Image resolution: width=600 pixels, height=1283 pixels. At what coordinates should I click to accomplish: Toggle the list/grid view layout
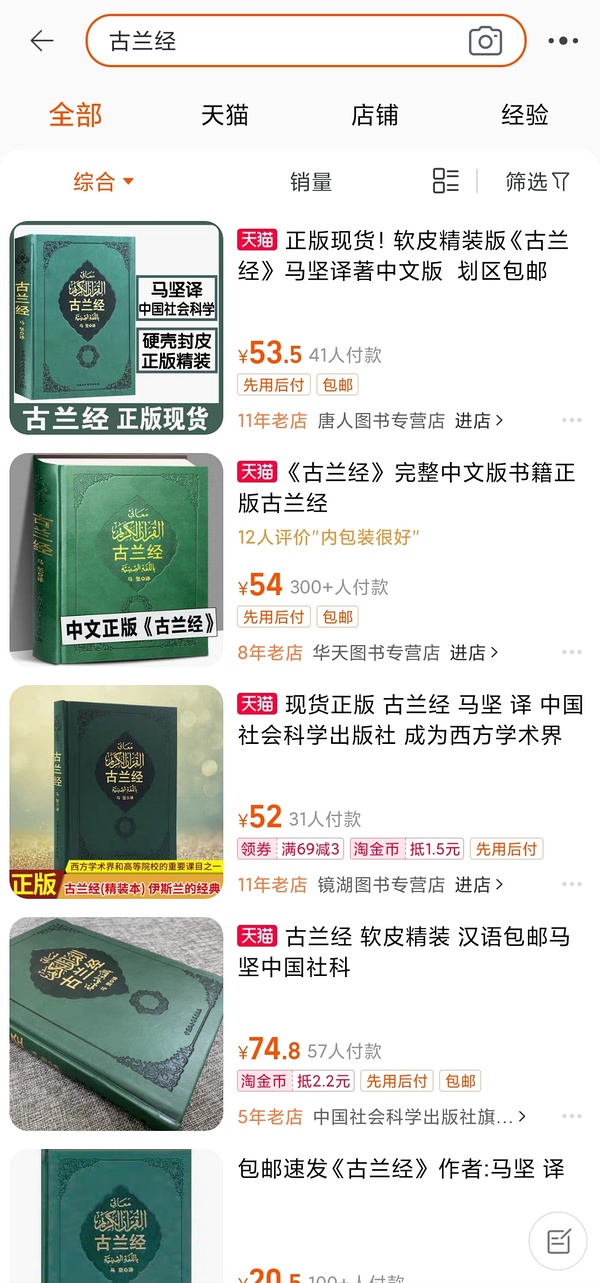(445, 181)
